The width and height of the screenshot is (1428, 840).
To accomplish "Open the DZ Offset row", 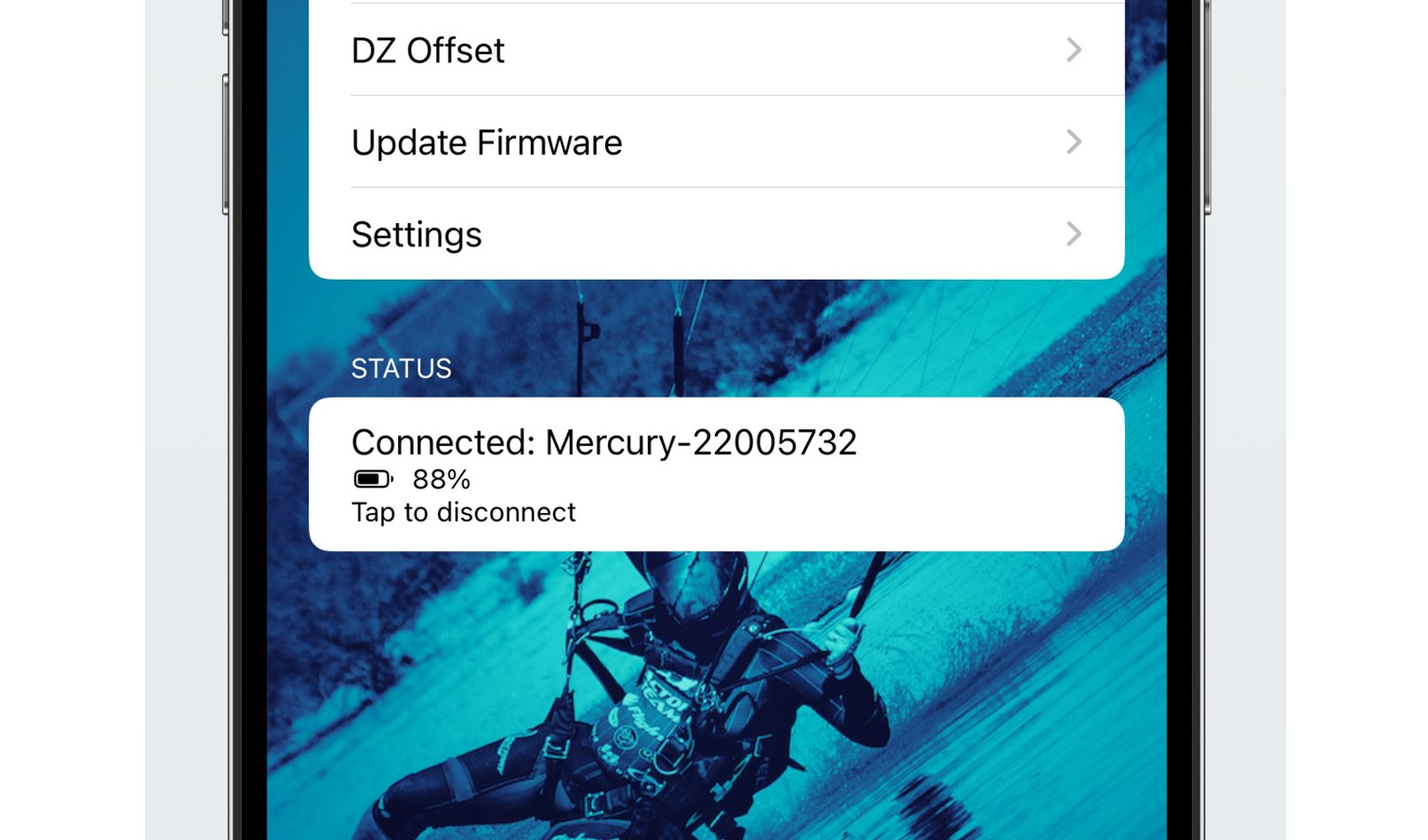I will click(716, 50).
